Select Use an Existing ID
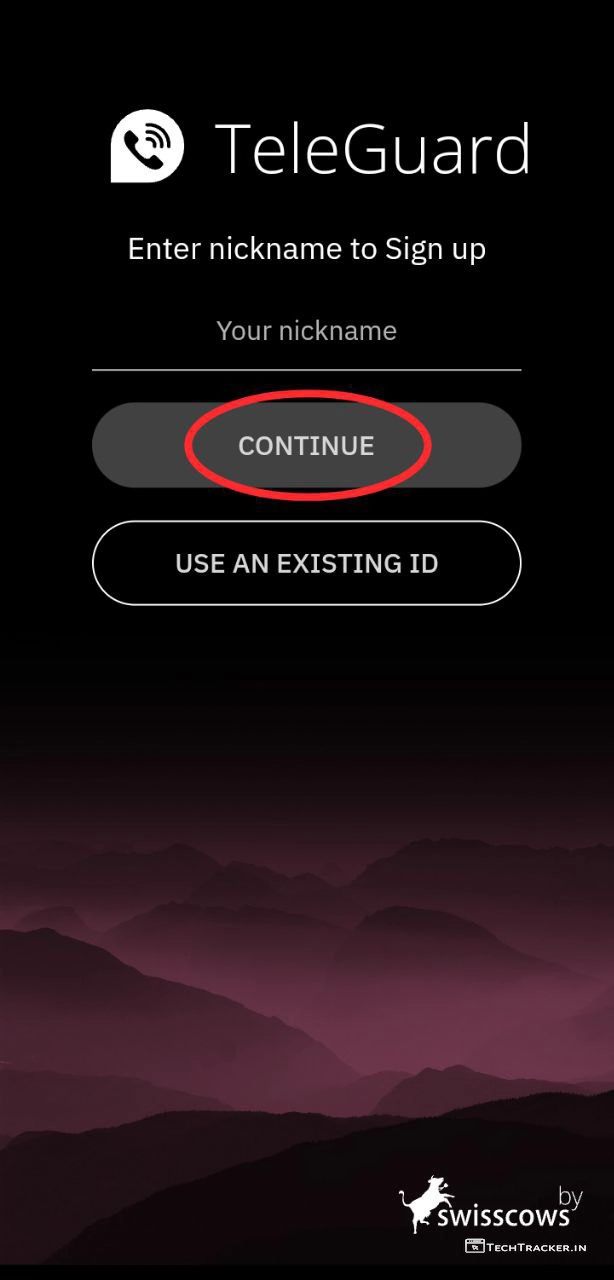 pyautogui.click(x=306, y=563)
